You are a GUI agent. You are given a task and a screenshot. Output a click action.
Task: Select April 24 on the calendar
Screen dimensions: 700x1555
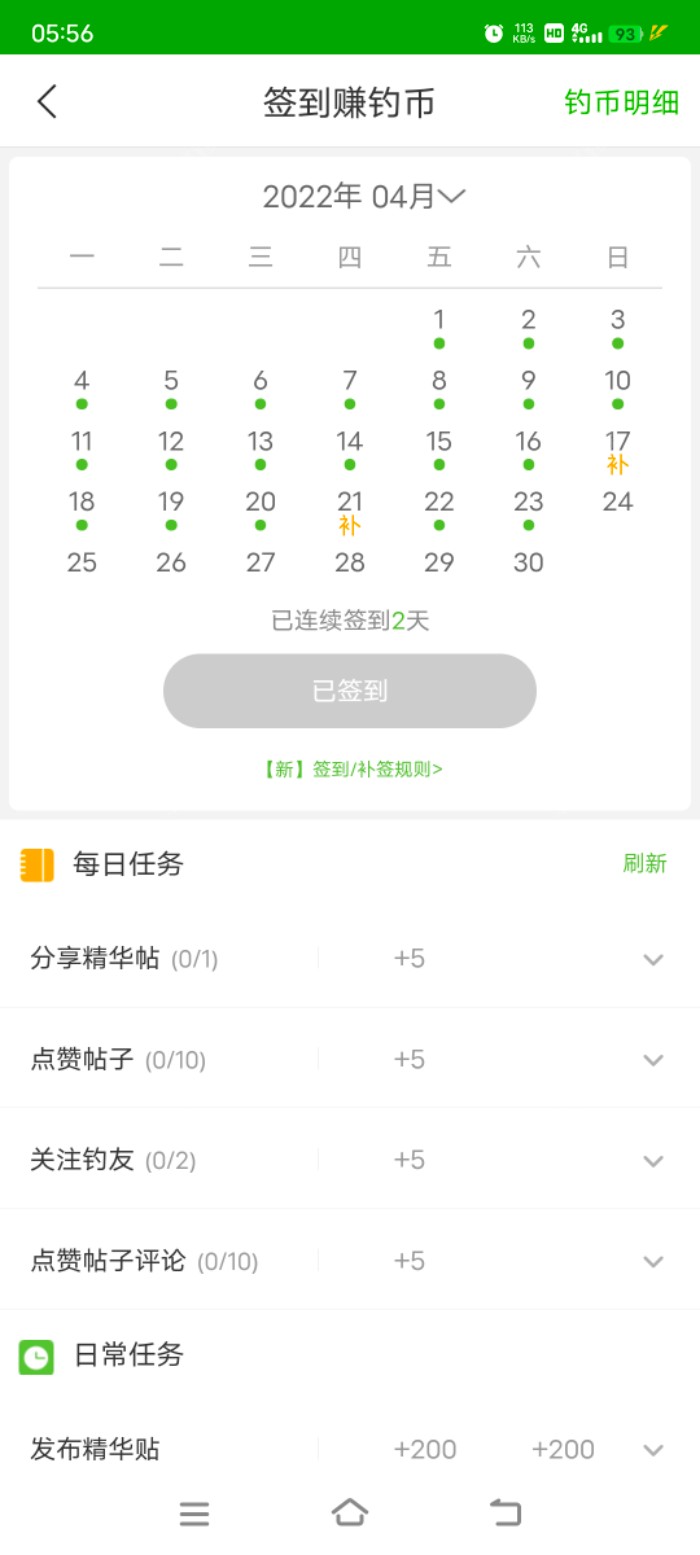[x=617, y=502]
